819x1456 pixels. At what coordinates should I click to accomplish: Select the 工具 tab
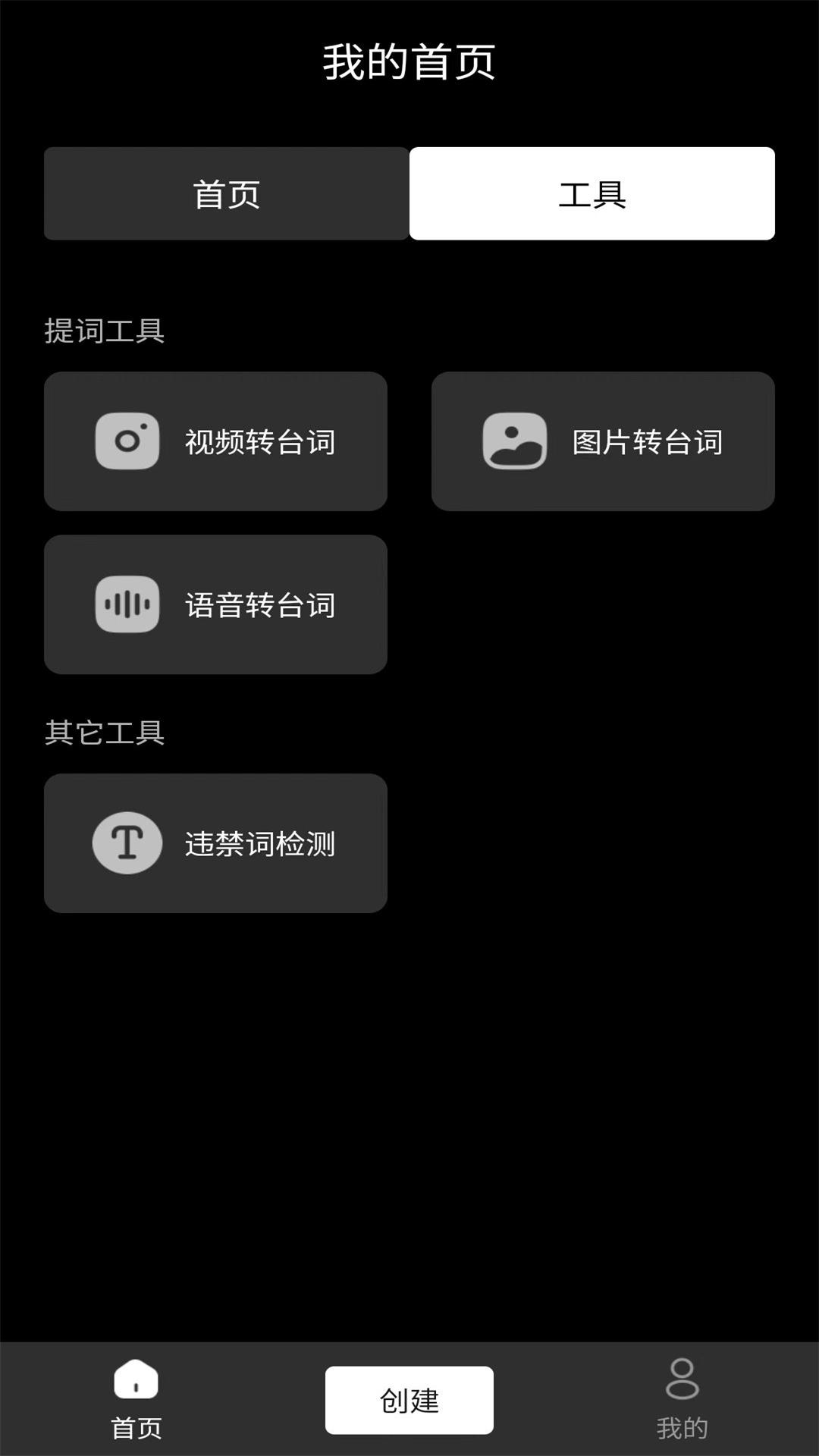[x=591, y=194]
